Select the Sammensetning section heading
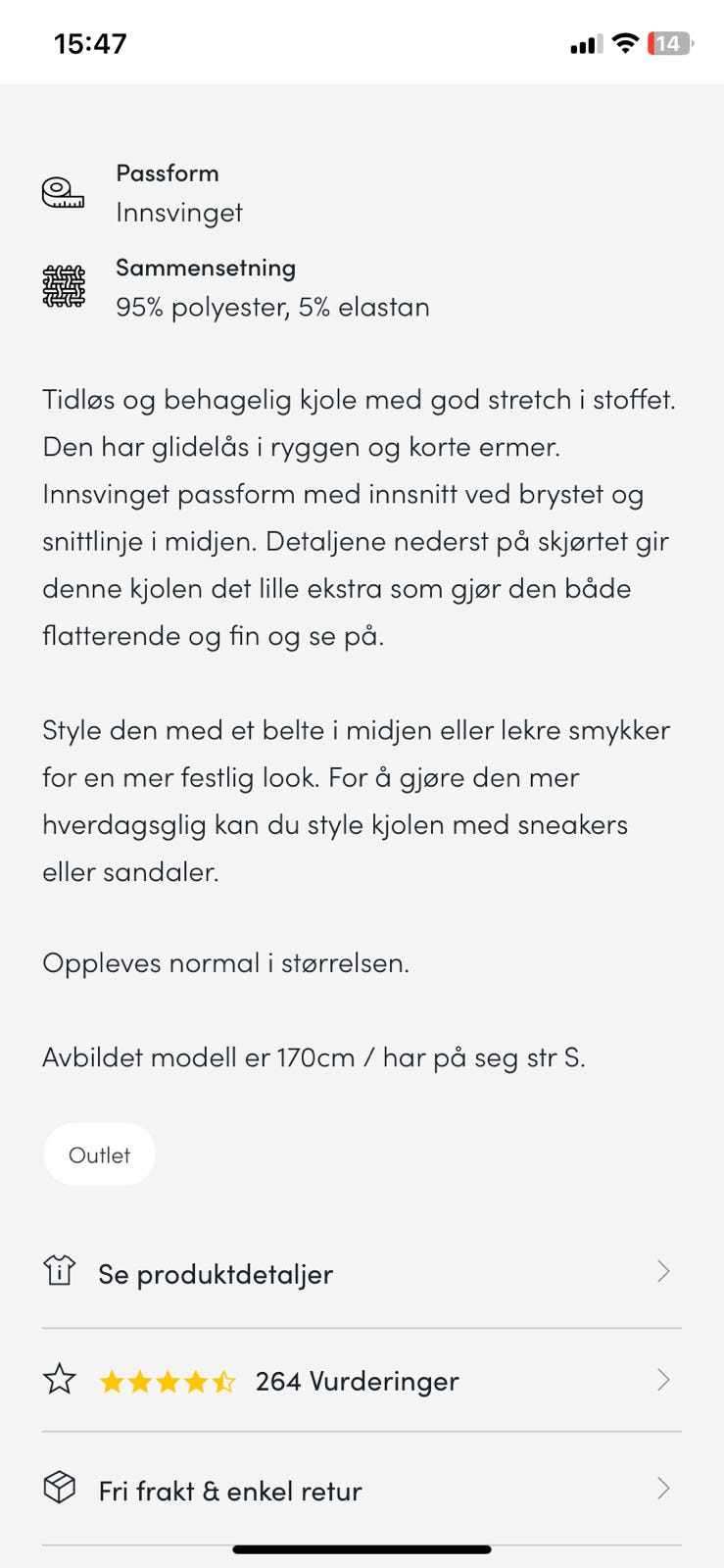This screenshot has width=724, height=1568. pos(206,267)
